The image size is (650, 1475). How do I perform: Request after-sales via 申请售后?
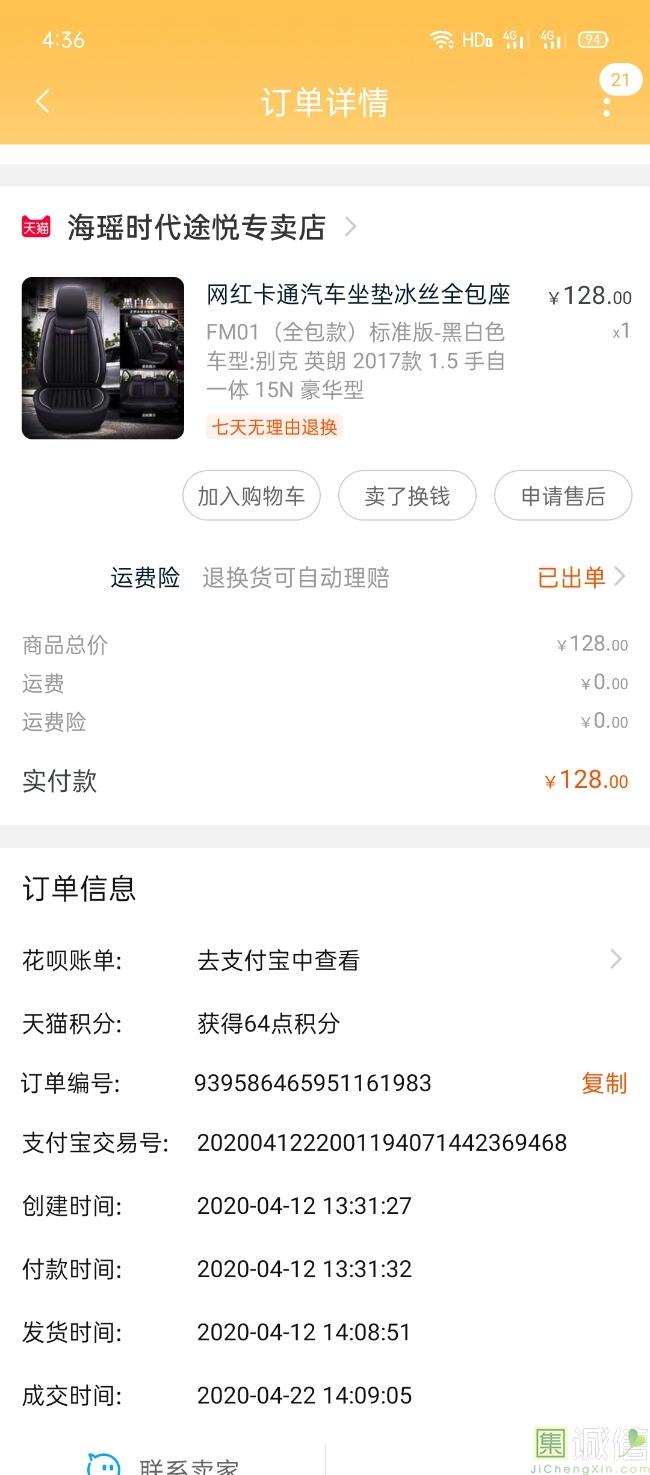[563, 496]
